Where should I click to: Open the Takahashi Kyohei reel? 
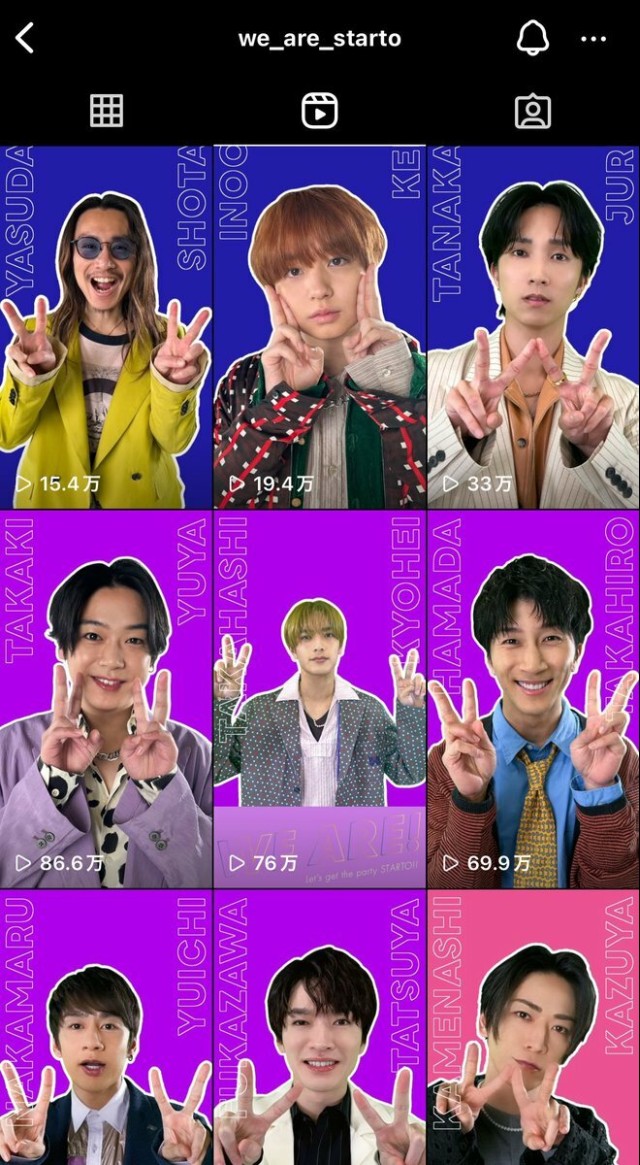(x=320, y=700)
